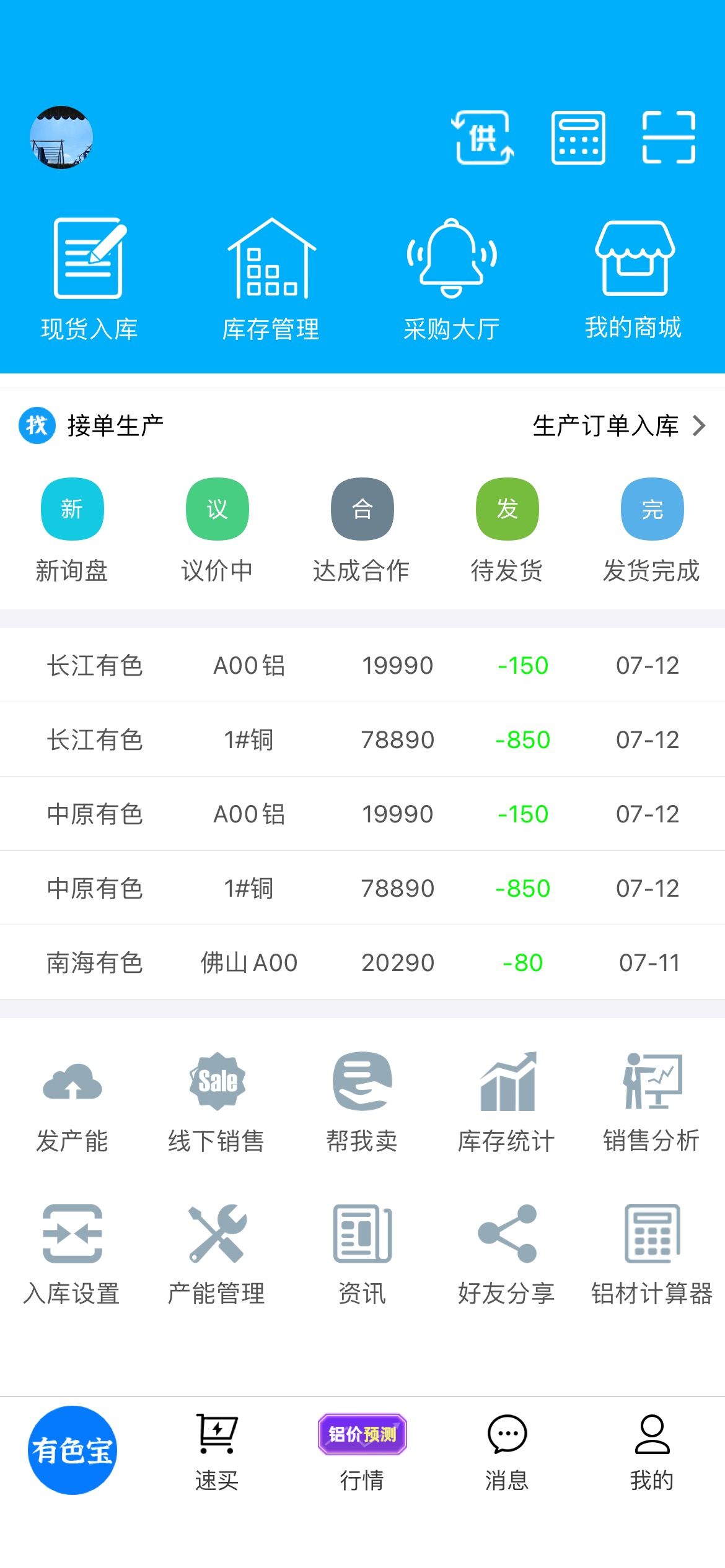Viewport: 725px width, 1568px height.
Task: View 新询盘 orders
Action: [72, 531]
